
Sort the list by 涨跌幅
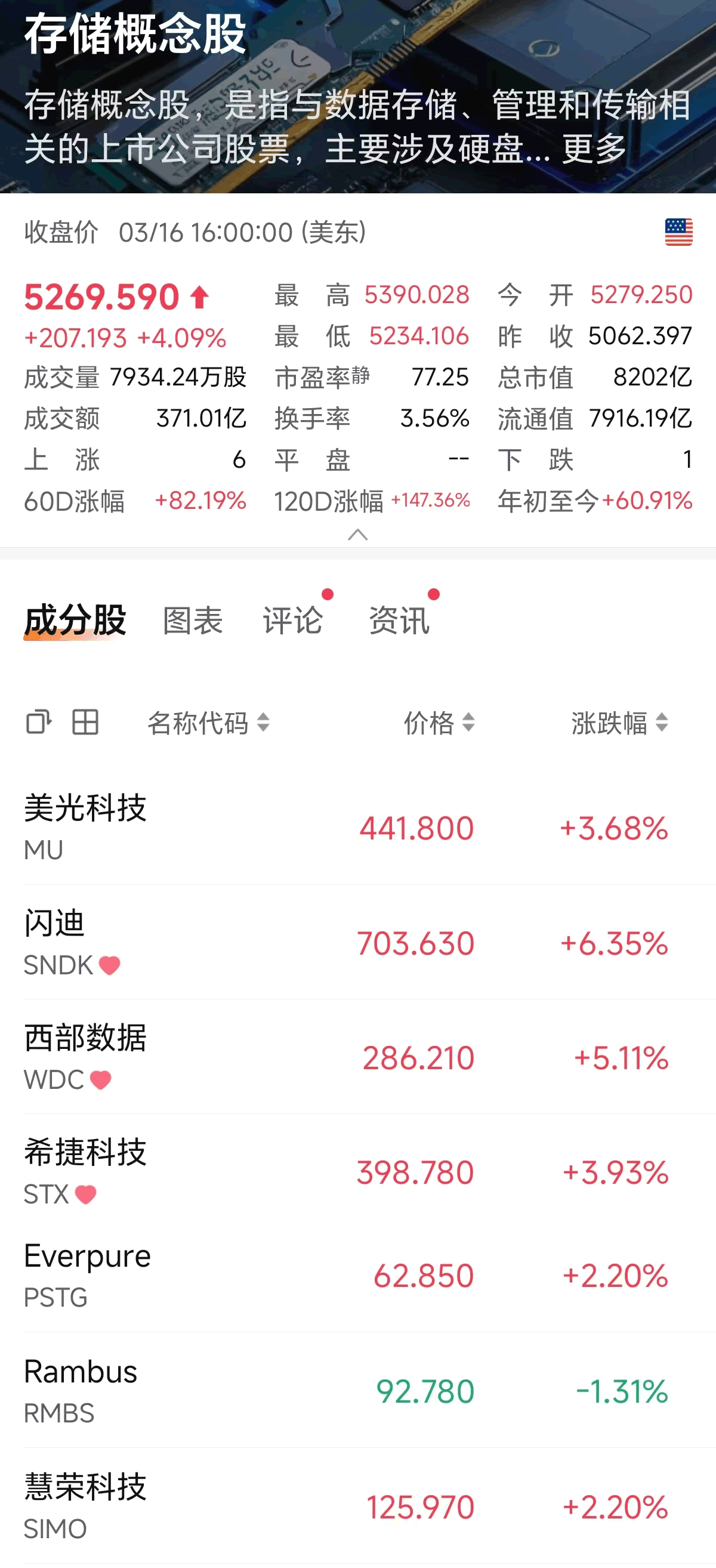pyautogui.click(x=619, y=723)
